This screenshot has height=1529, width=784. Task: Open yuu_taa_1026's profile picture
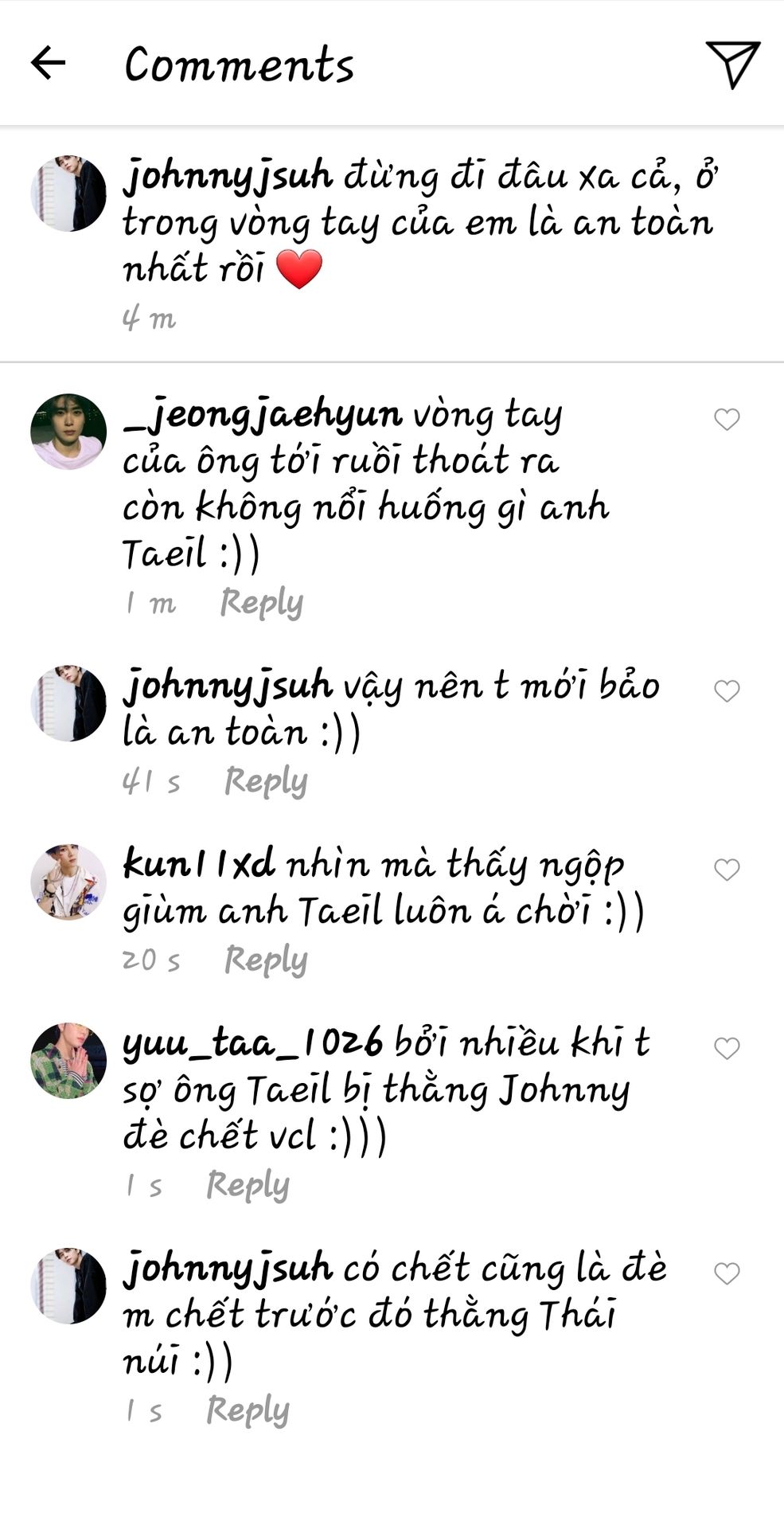(x=68, y=1061)
